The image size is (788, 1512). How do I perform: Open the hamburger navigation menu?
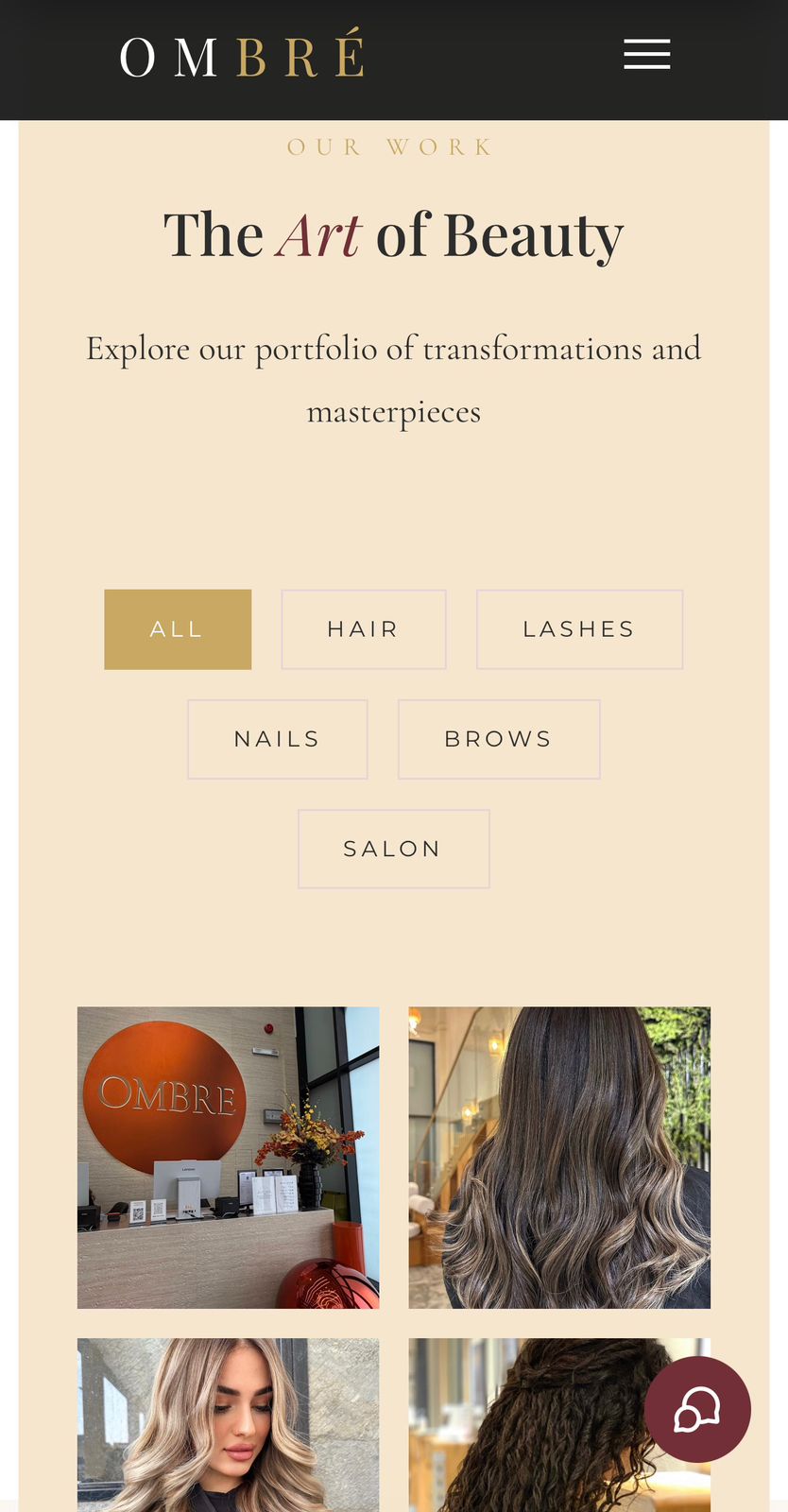click(x=647, y=55)
